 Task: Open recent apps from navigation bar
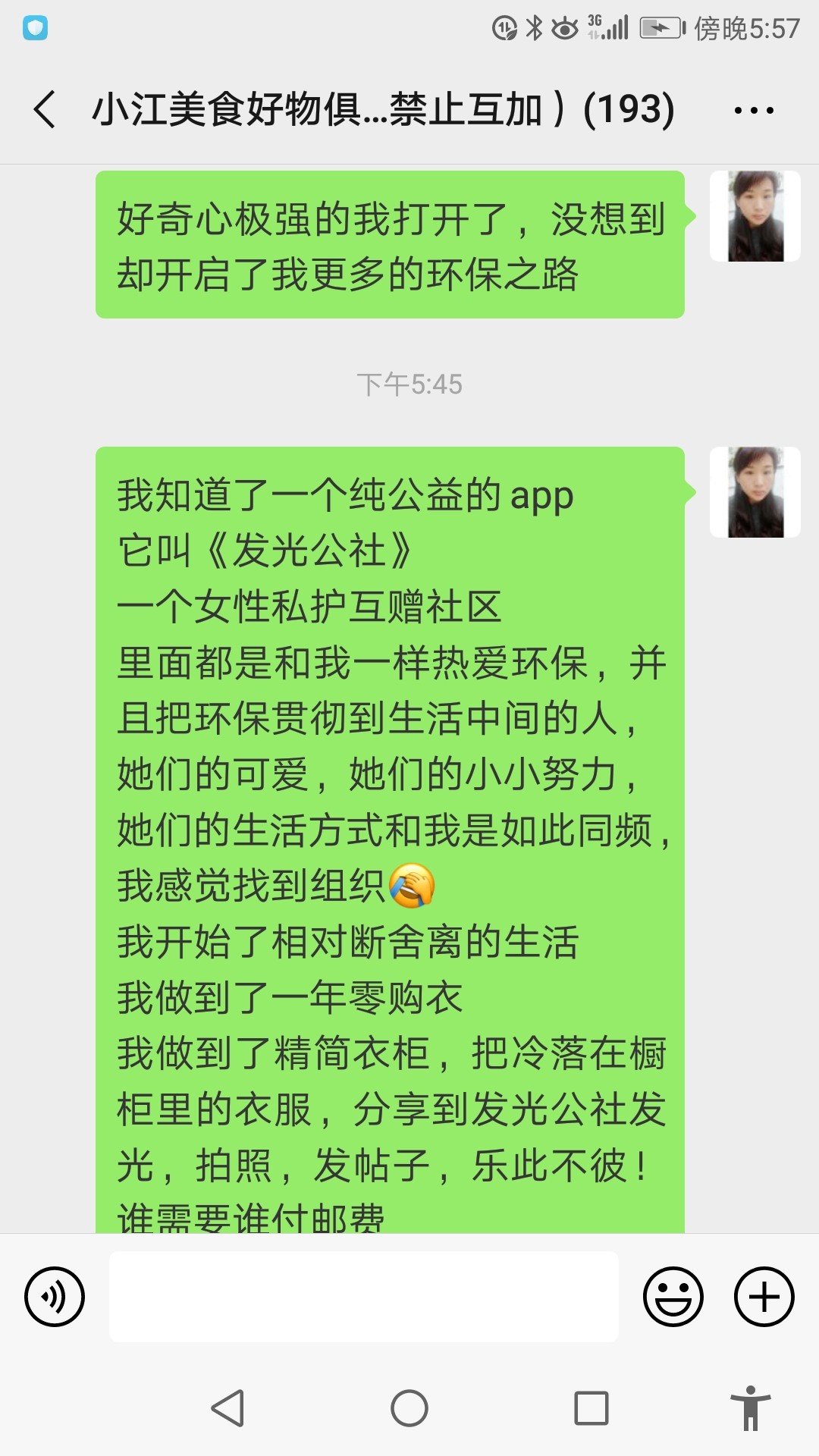click(591, 1408)
